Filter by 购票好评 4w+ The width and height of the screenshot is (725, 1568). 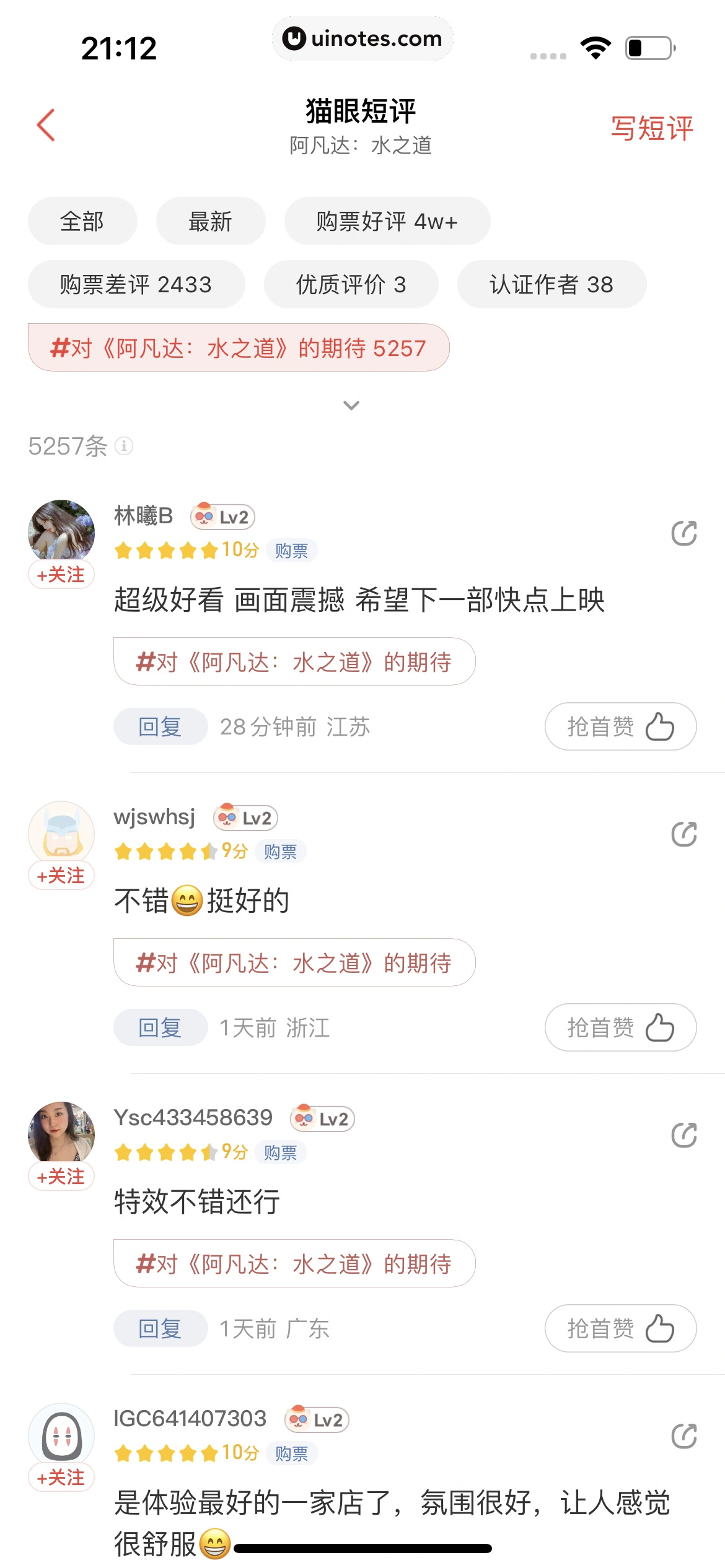387,221
